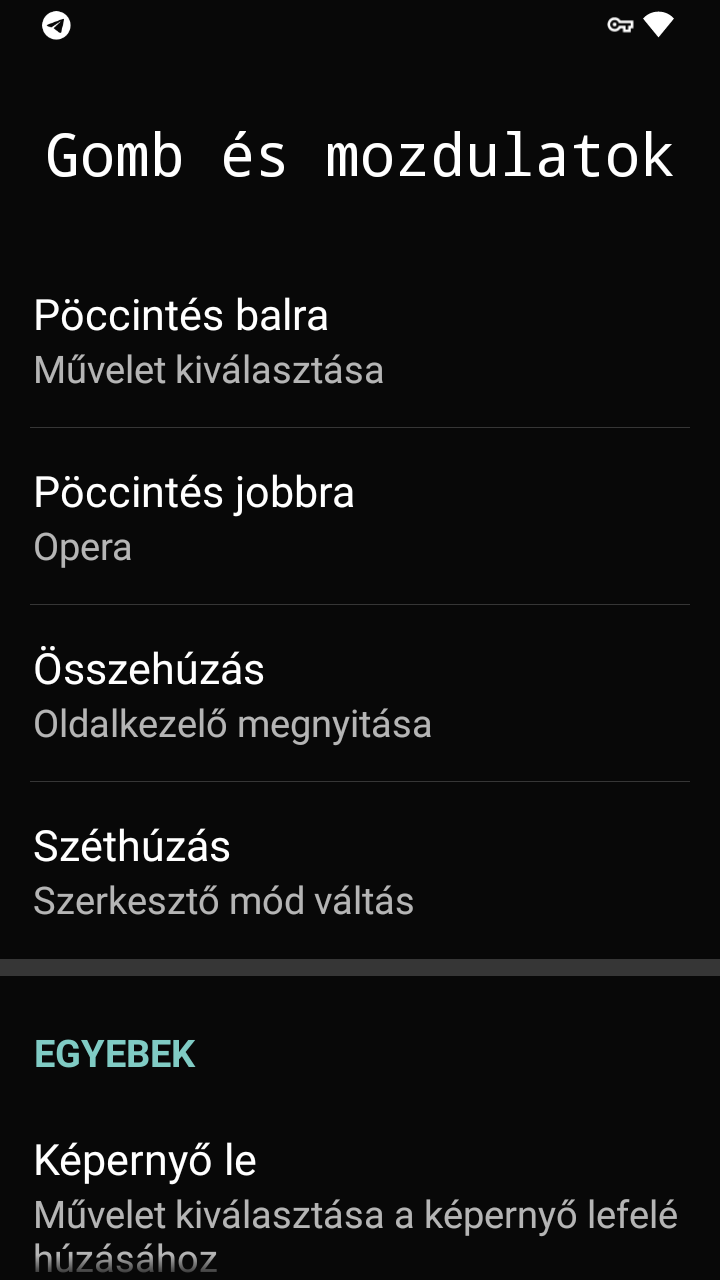Open the Pöccintés balra setting
Screen dimensions: 720x1280
360,340
